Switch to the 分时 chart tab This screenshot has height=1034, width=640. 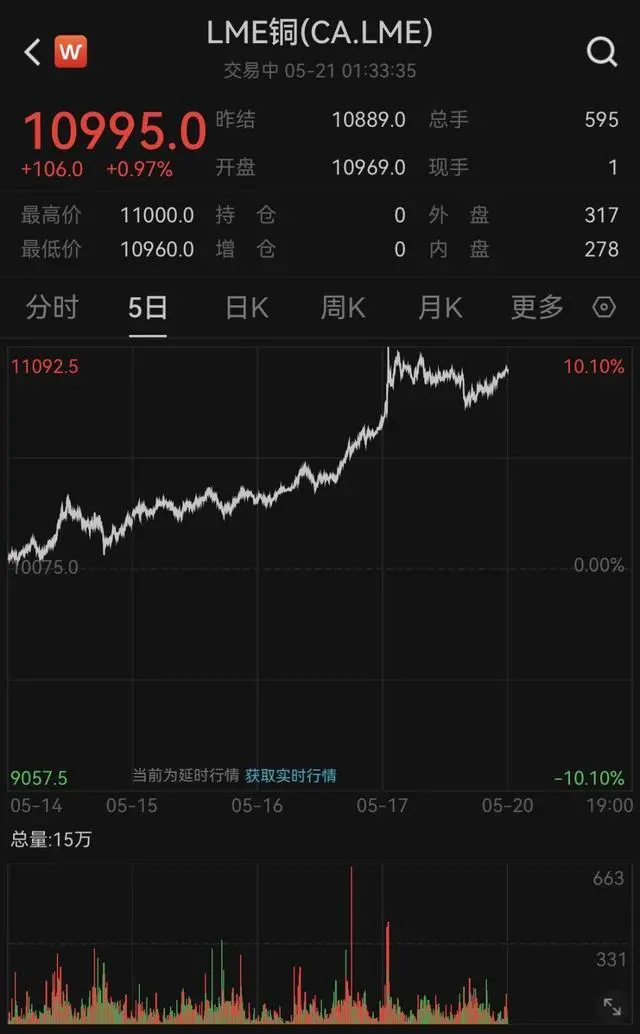(x=52, y=307)
